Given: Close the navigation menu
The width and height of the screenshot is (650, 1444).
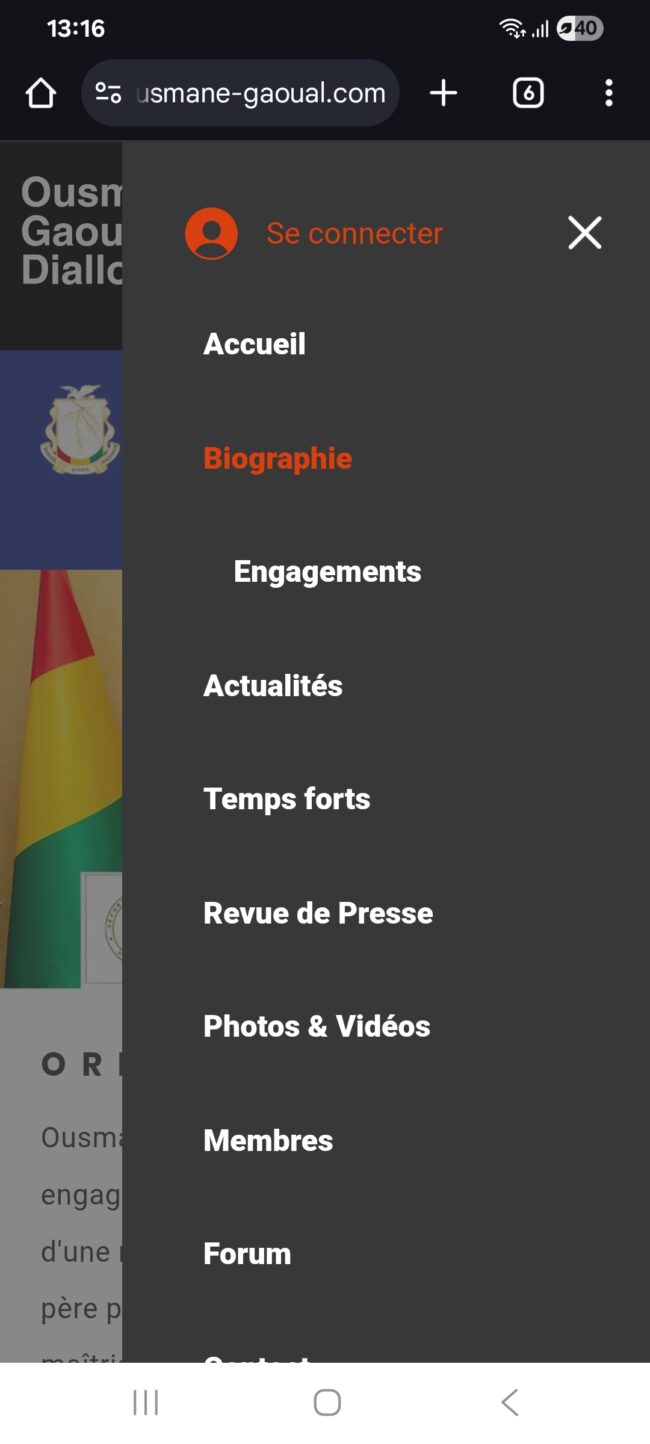Looking at the screenshot, I should 584,233.
